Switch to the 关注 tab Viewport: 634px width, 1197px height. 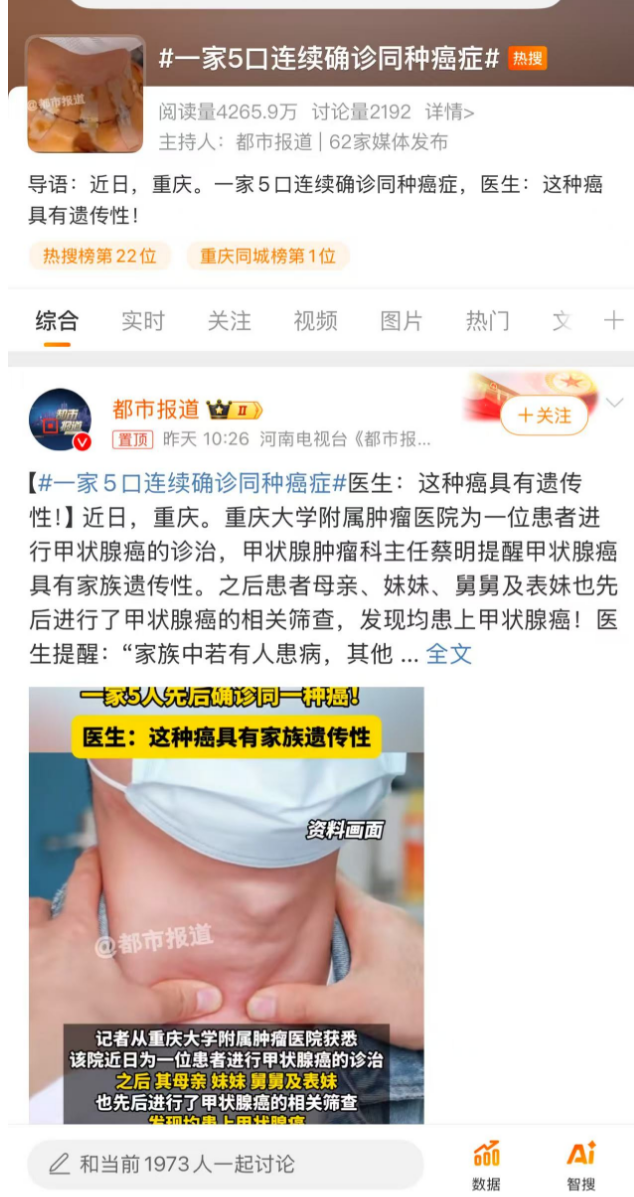tap(229, 321)
